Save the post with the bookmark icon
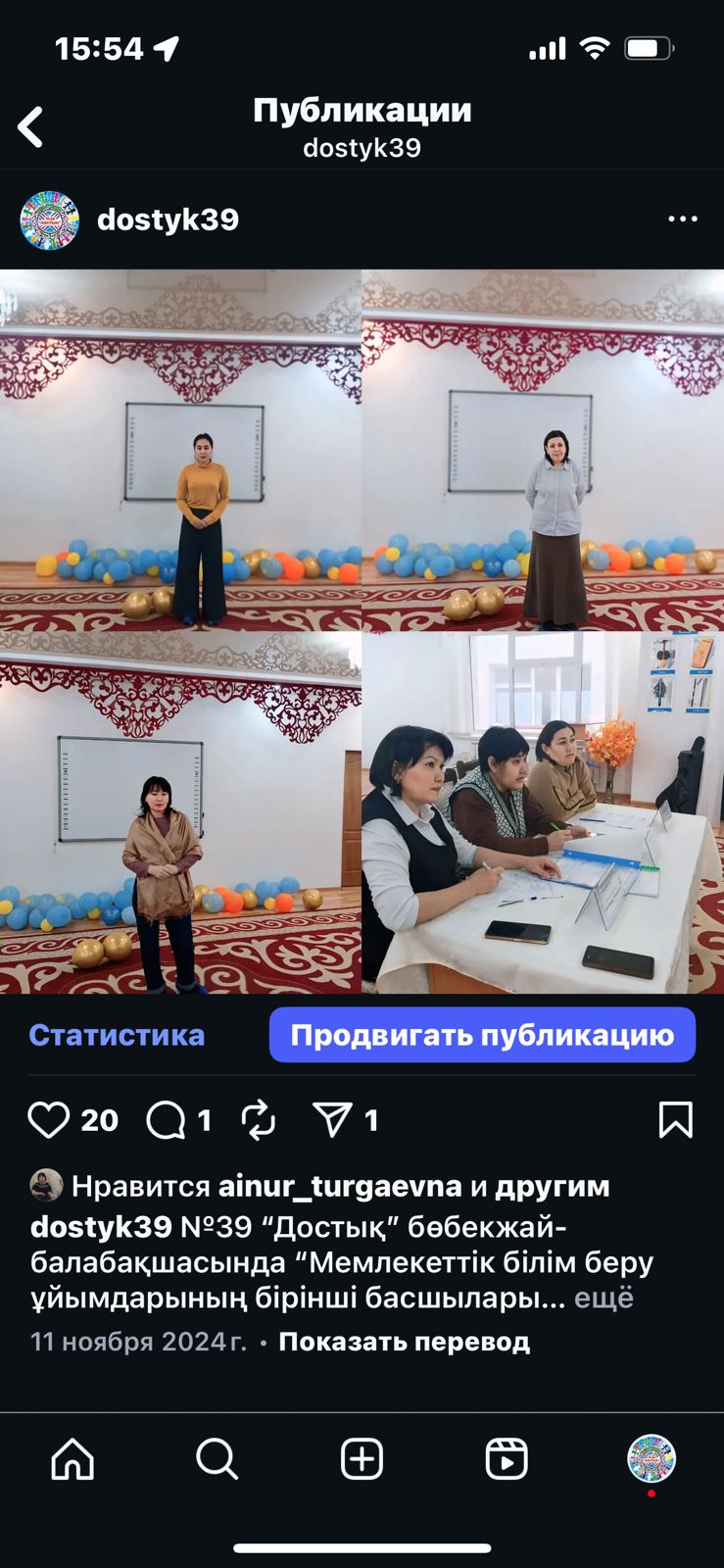The image size is (724, 1568). click(675, 1119)
